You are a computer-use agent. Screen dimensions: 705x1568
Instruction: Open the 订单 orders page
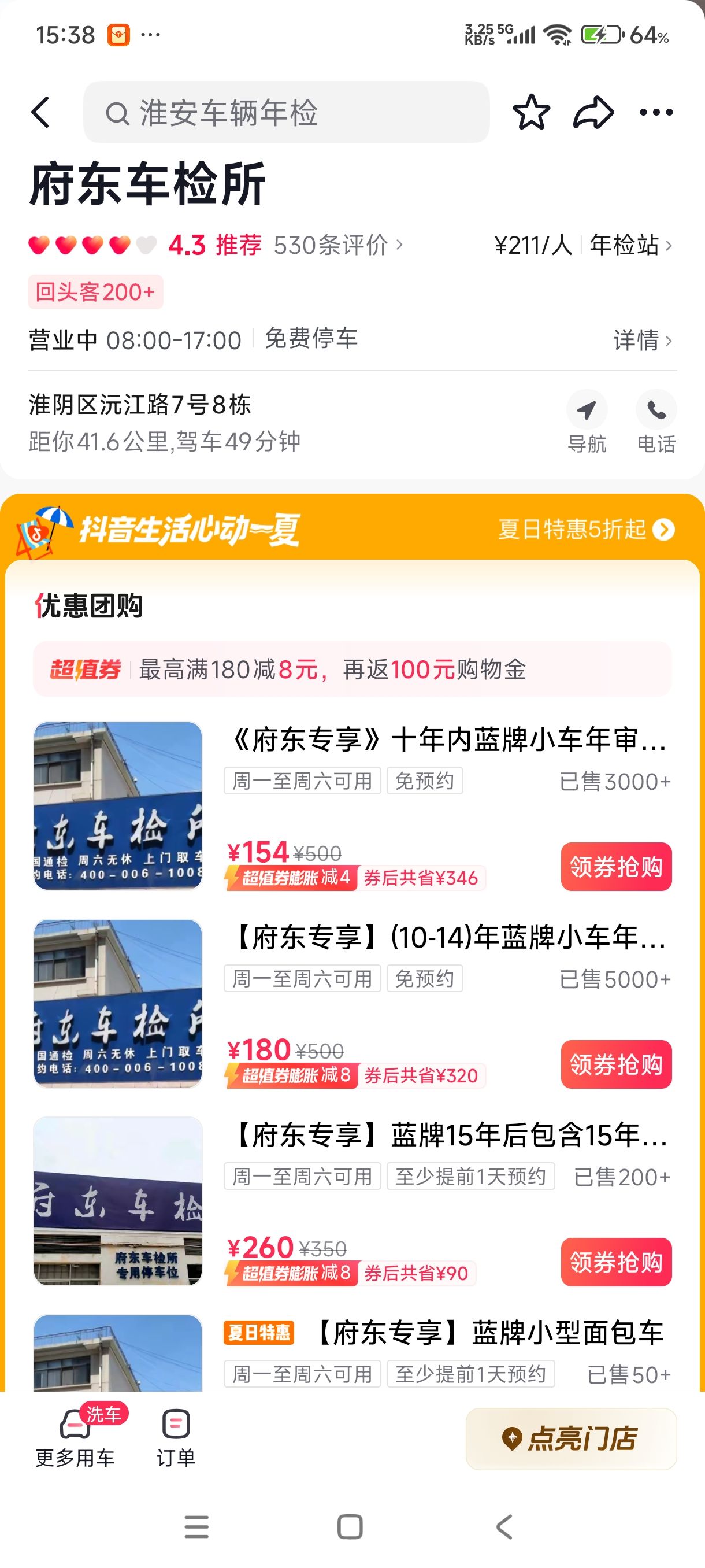click(176, 1439)
